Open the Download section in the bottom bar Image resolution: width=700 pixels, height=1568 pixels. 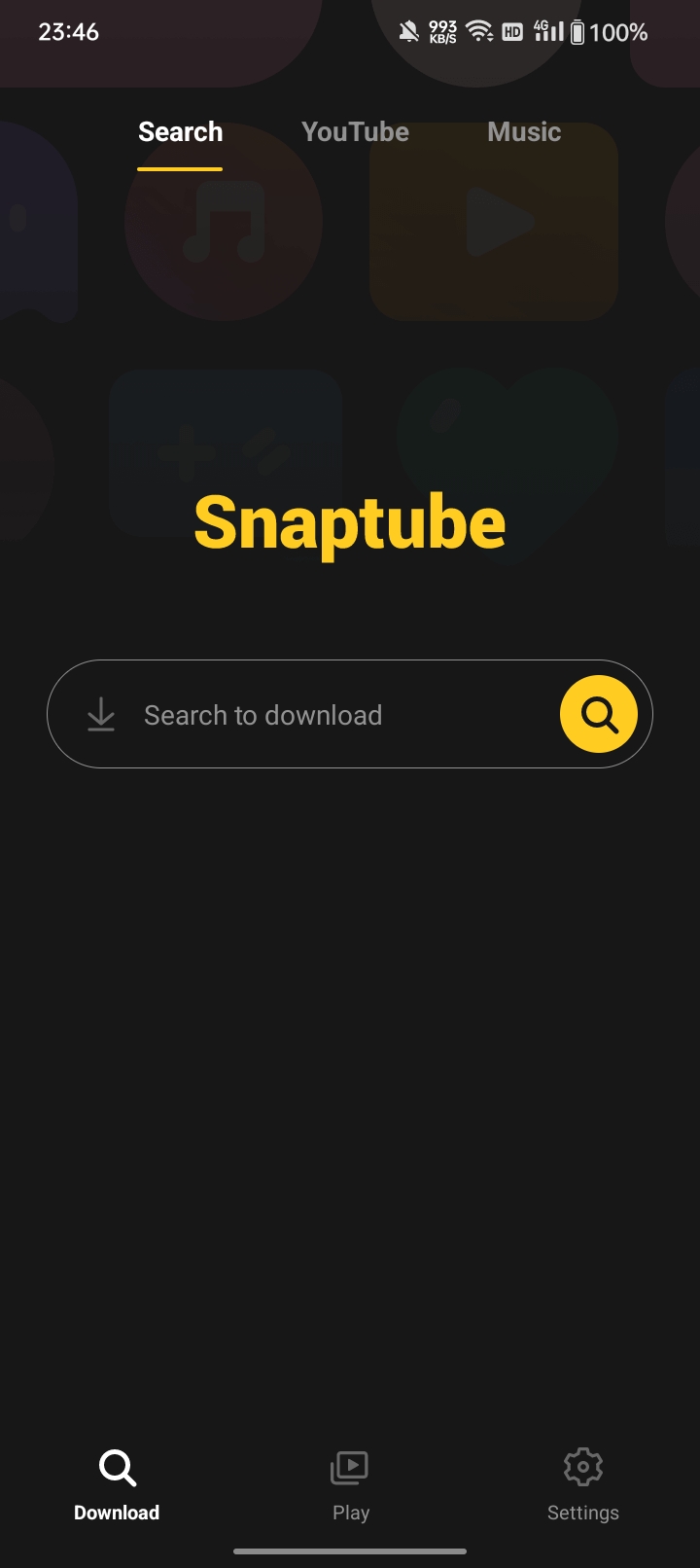(x=116, y=1483)
